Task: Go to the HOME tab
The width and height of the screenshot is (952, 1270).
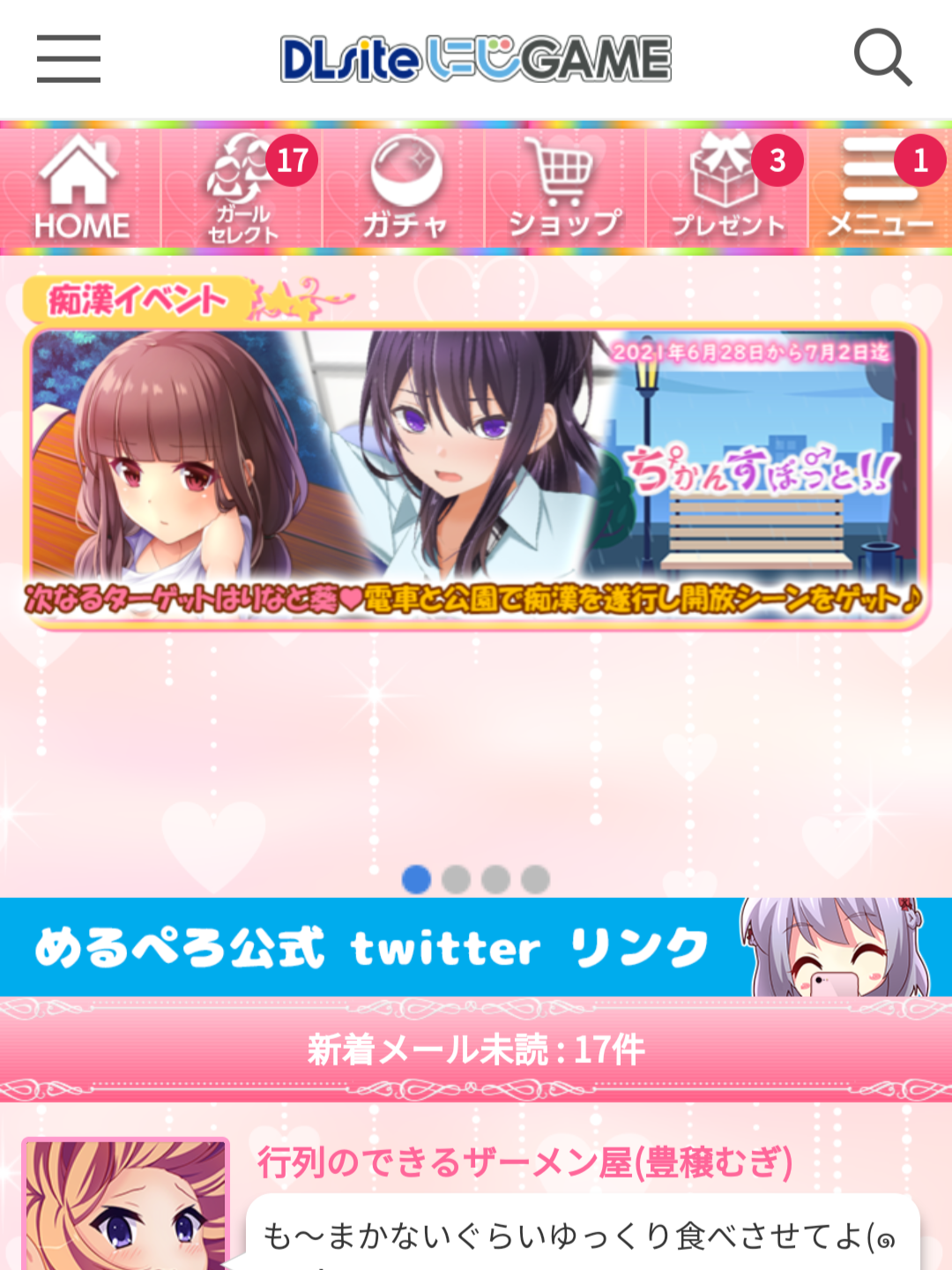Action: (81, 189)
